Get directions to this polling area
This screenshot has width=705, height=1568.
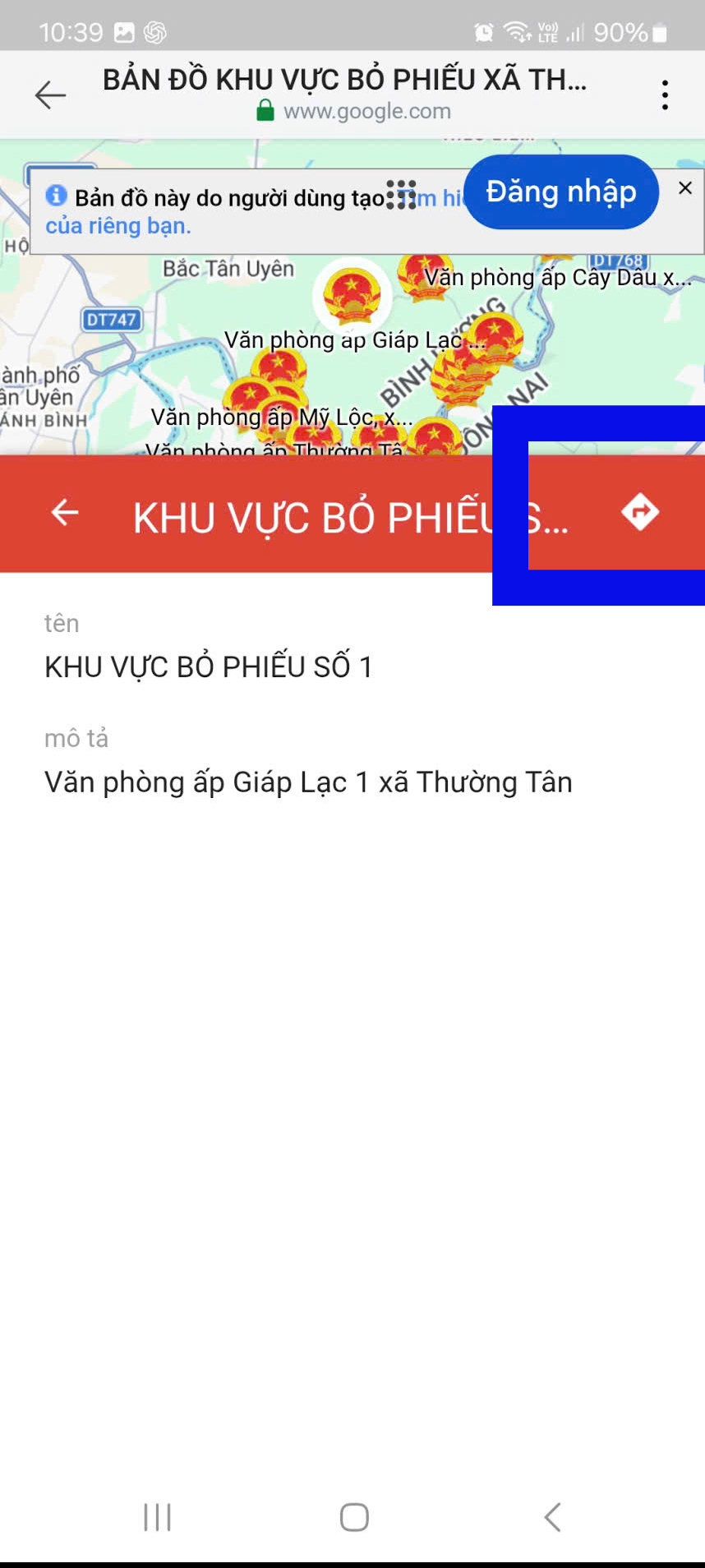(640, 513)
